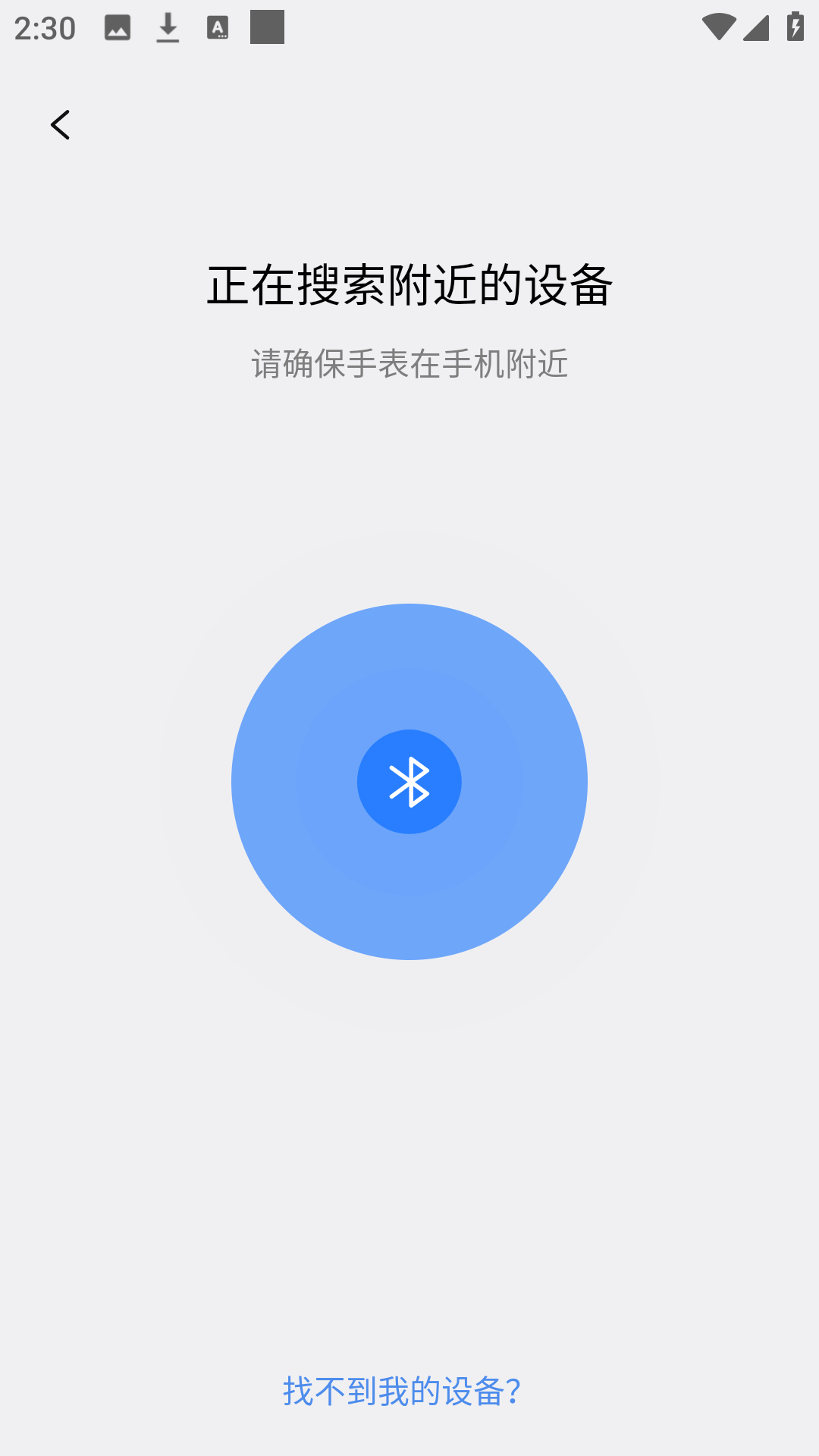This screenshot has width=819, height=1456.
Task: Tap the 'A' app notification icon
Action: pos(218,27)
